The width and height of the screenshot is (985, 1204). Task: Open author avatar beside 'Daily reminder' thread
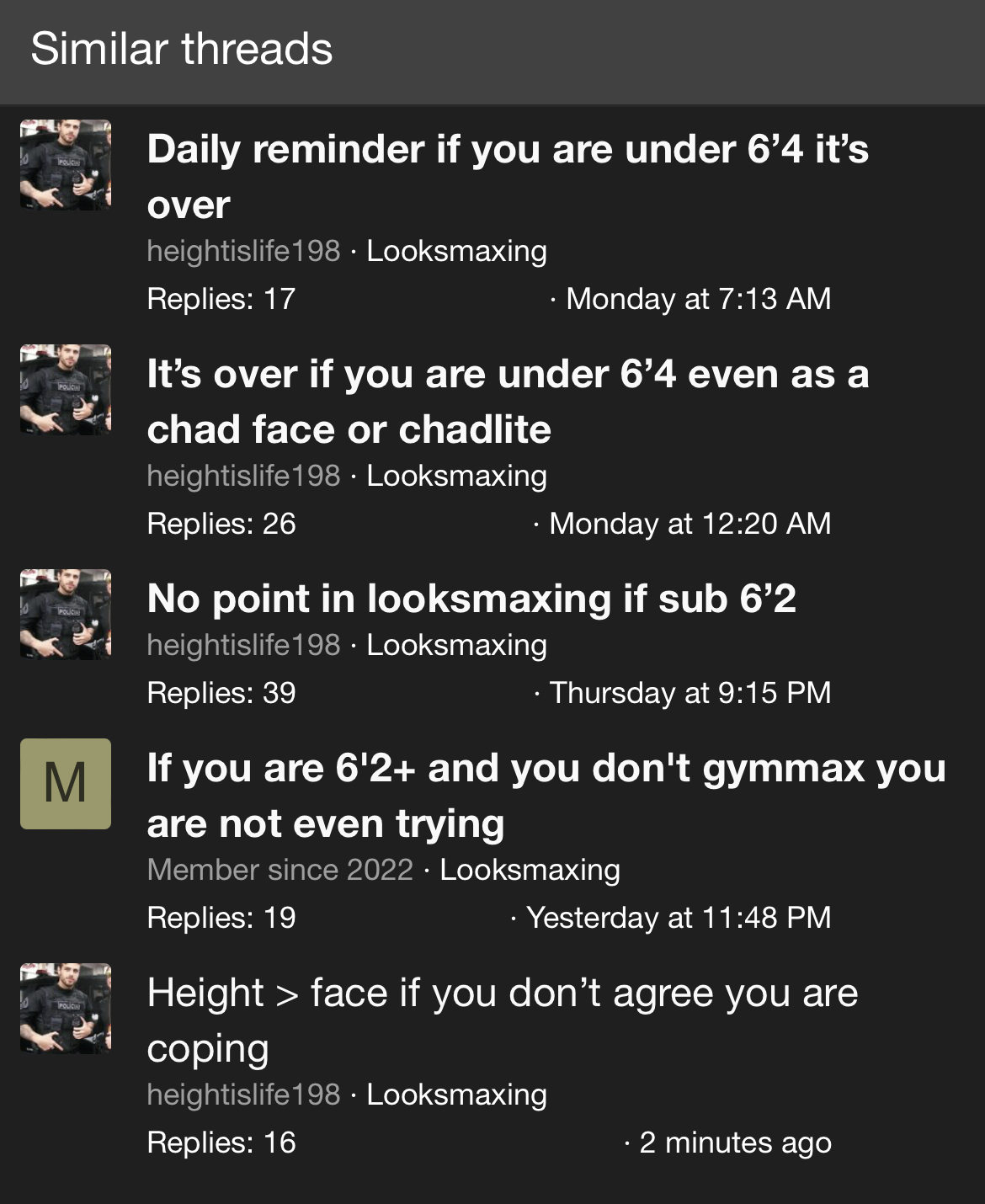66,165
